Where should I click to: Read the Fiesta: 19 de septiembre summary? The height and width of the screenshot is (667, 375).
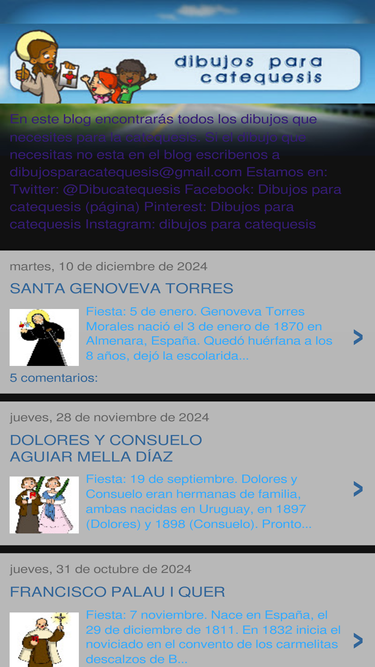pyautogui.click(x=199, y=502)
